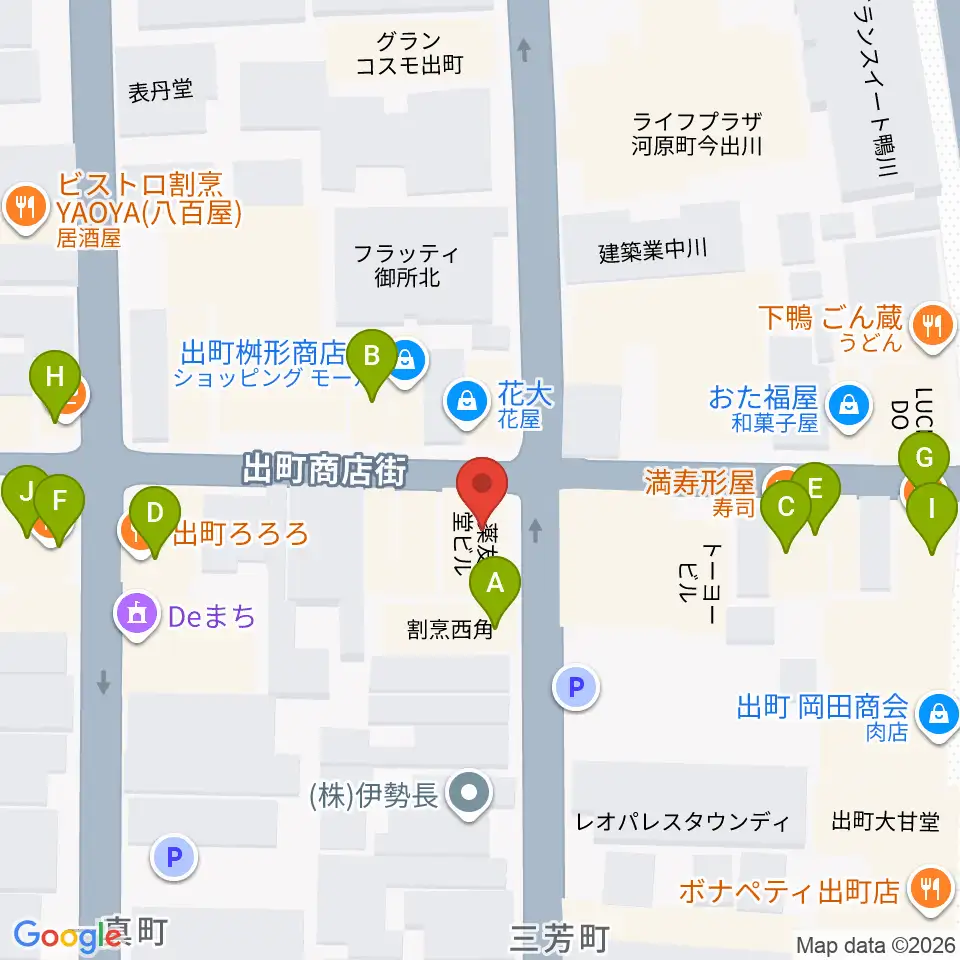Tap the (株)伊勢長 place pin
The image size is (960, 960).
tap(469, 793)
